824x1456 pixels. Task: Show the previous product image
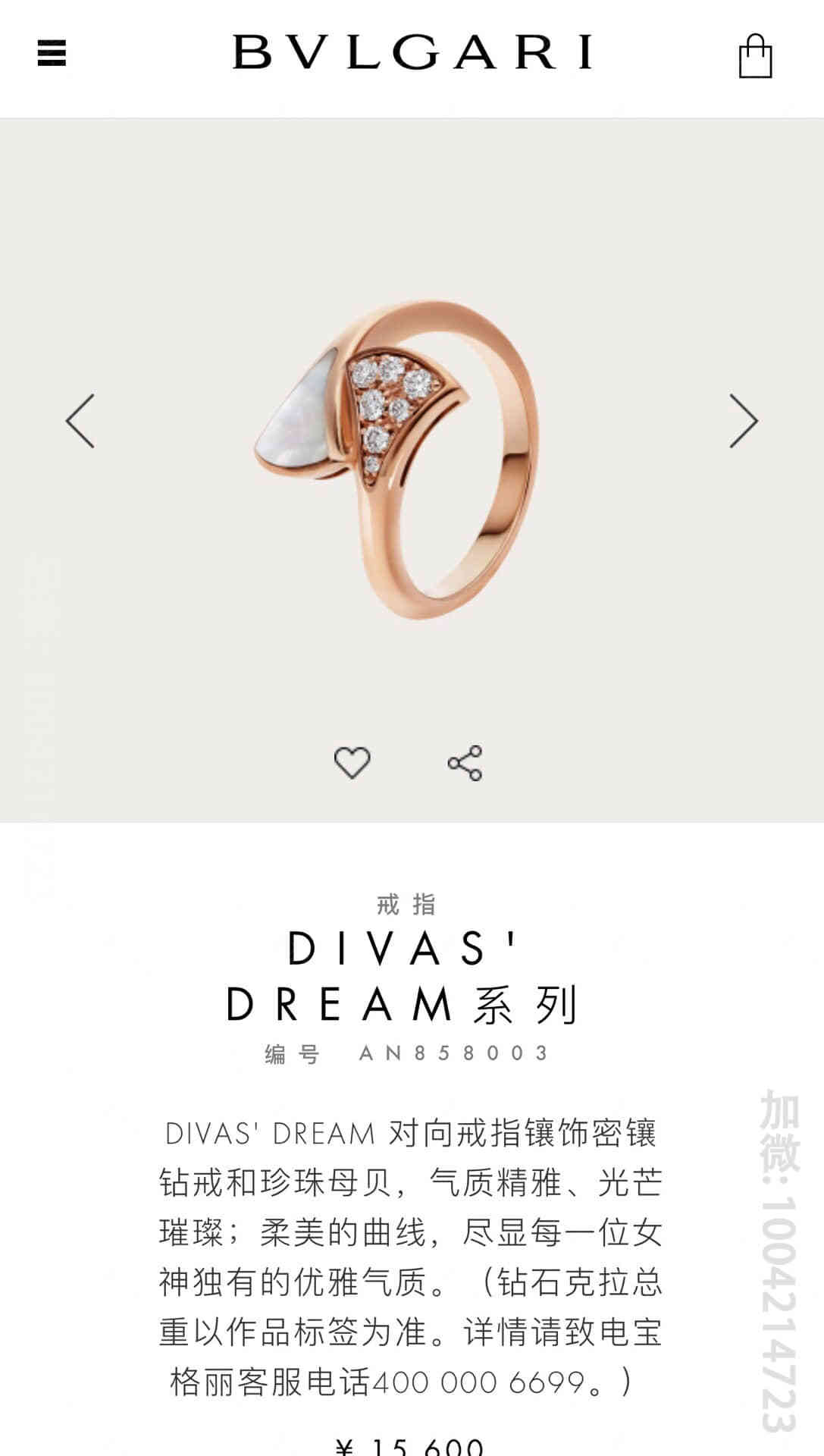pos(80,421)
